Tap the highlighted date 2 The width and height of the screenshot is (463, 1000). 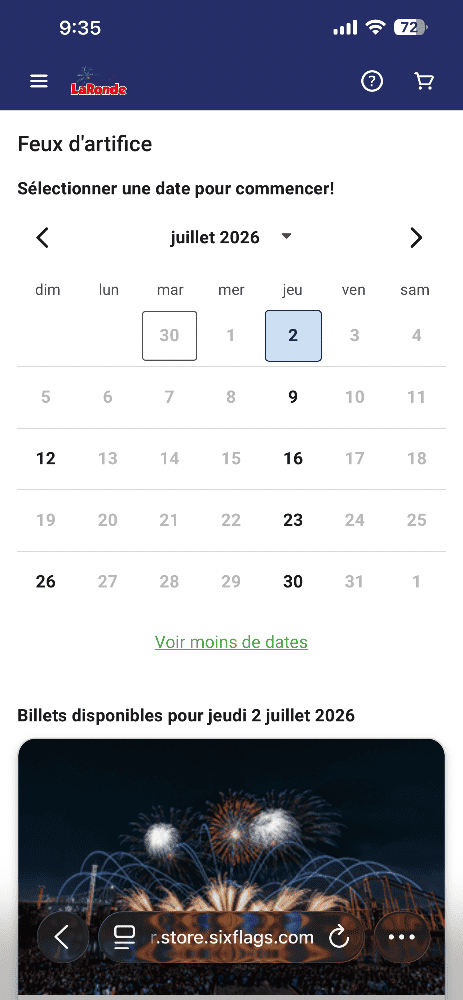(x=293, y=336)
